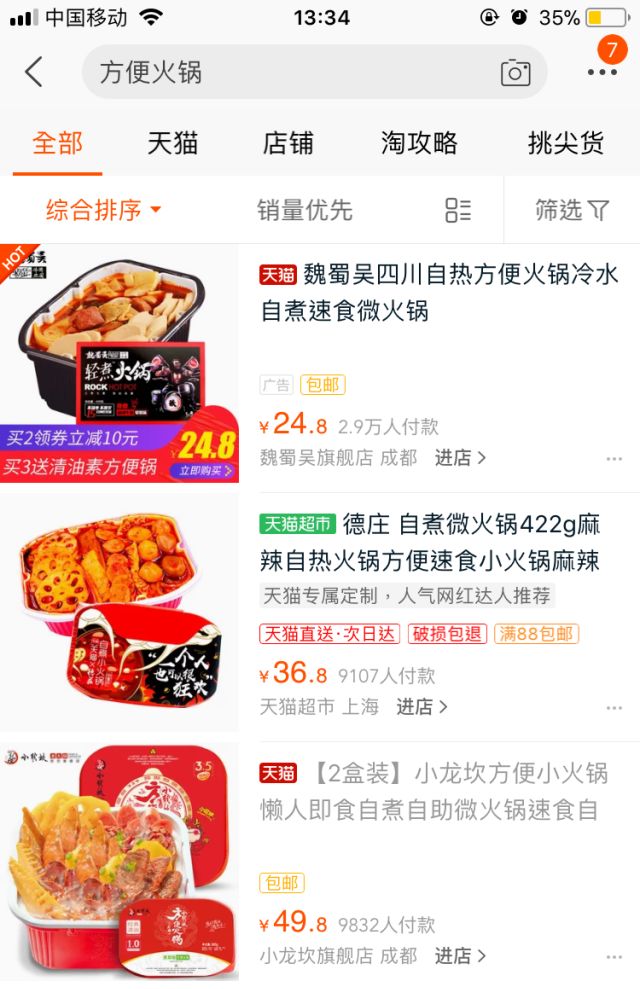Open the 魏蜀吴四川自热方便火锅 product
640x989 pixels.
pos(440,292)
